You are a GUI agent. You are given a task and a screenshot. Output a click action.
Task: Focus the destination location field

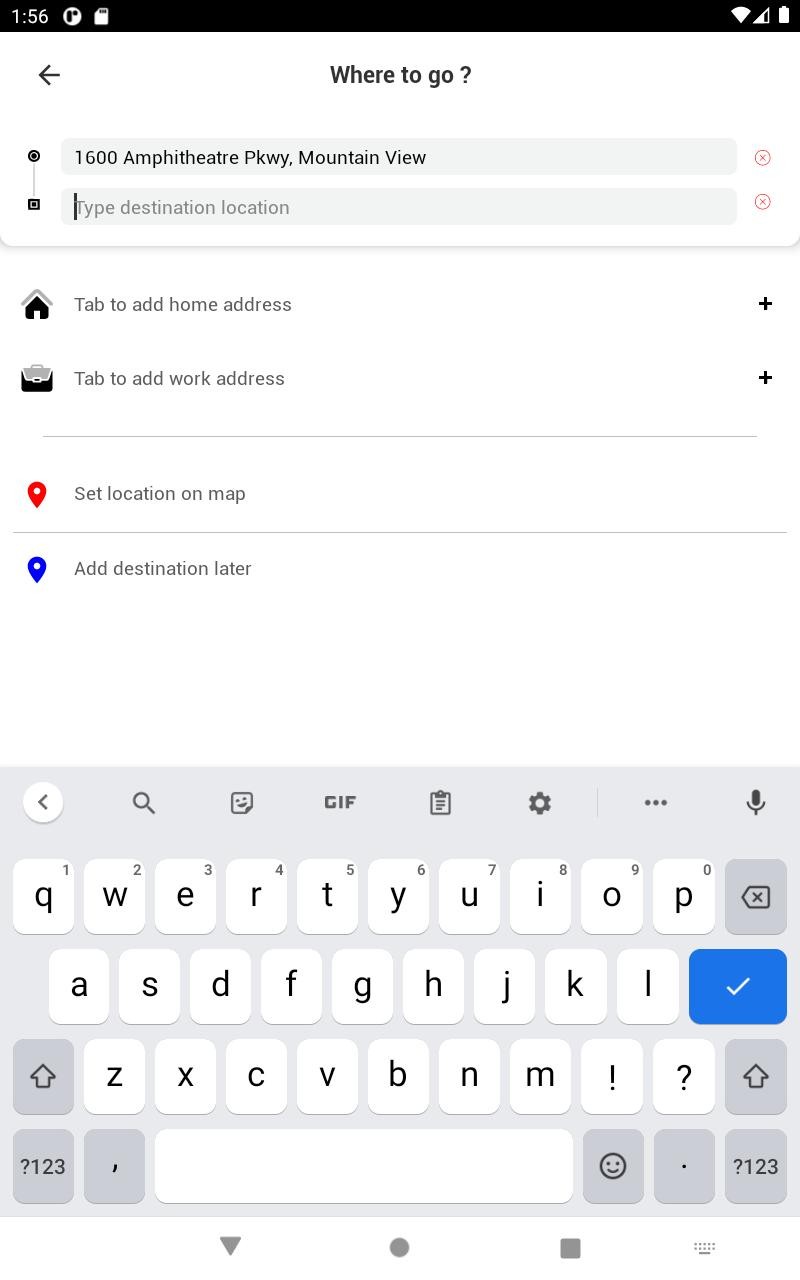click(x=399, y=207)
